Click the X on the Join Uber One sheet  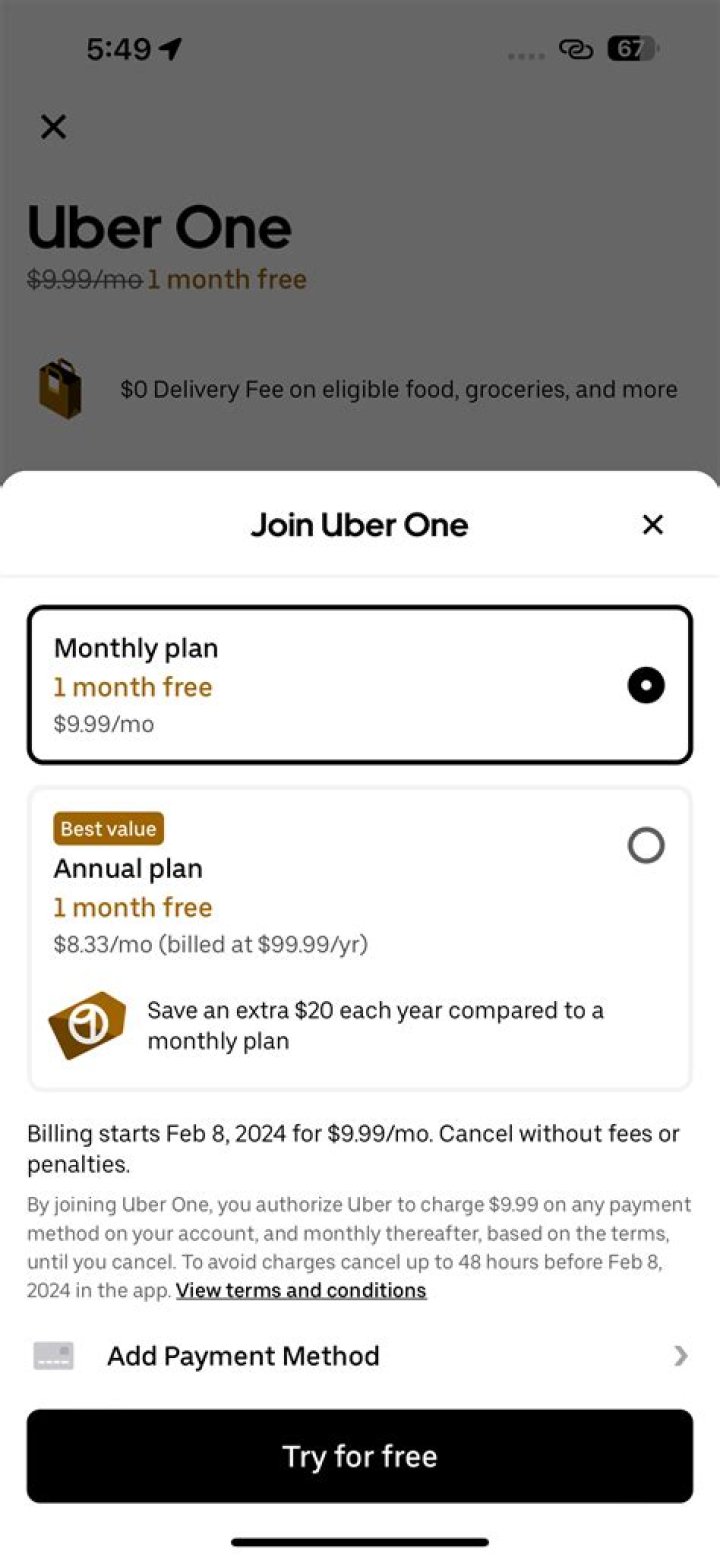coord(653,524)
